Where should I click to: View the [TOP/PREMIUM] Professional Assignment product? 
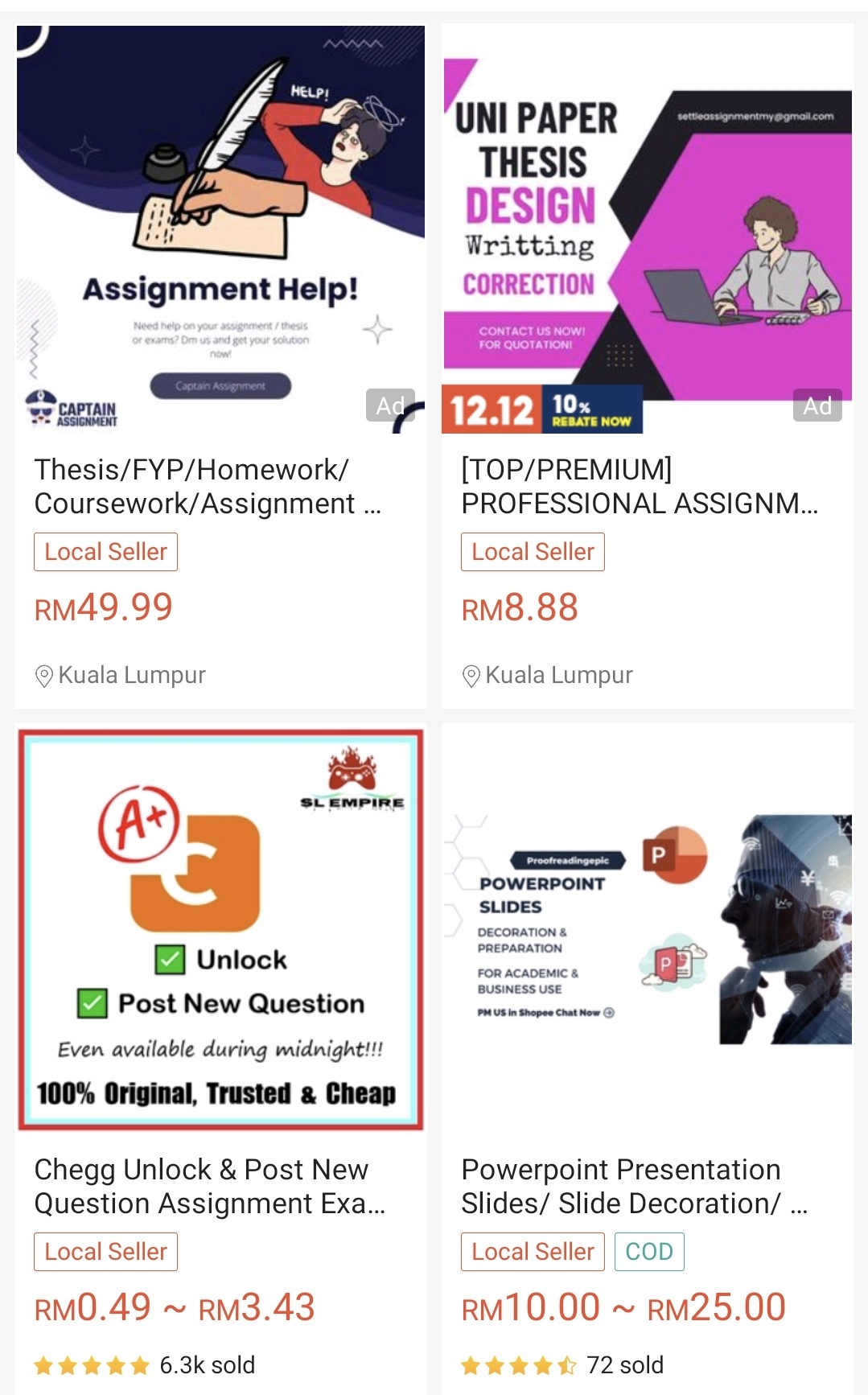(x=639, y=486)
